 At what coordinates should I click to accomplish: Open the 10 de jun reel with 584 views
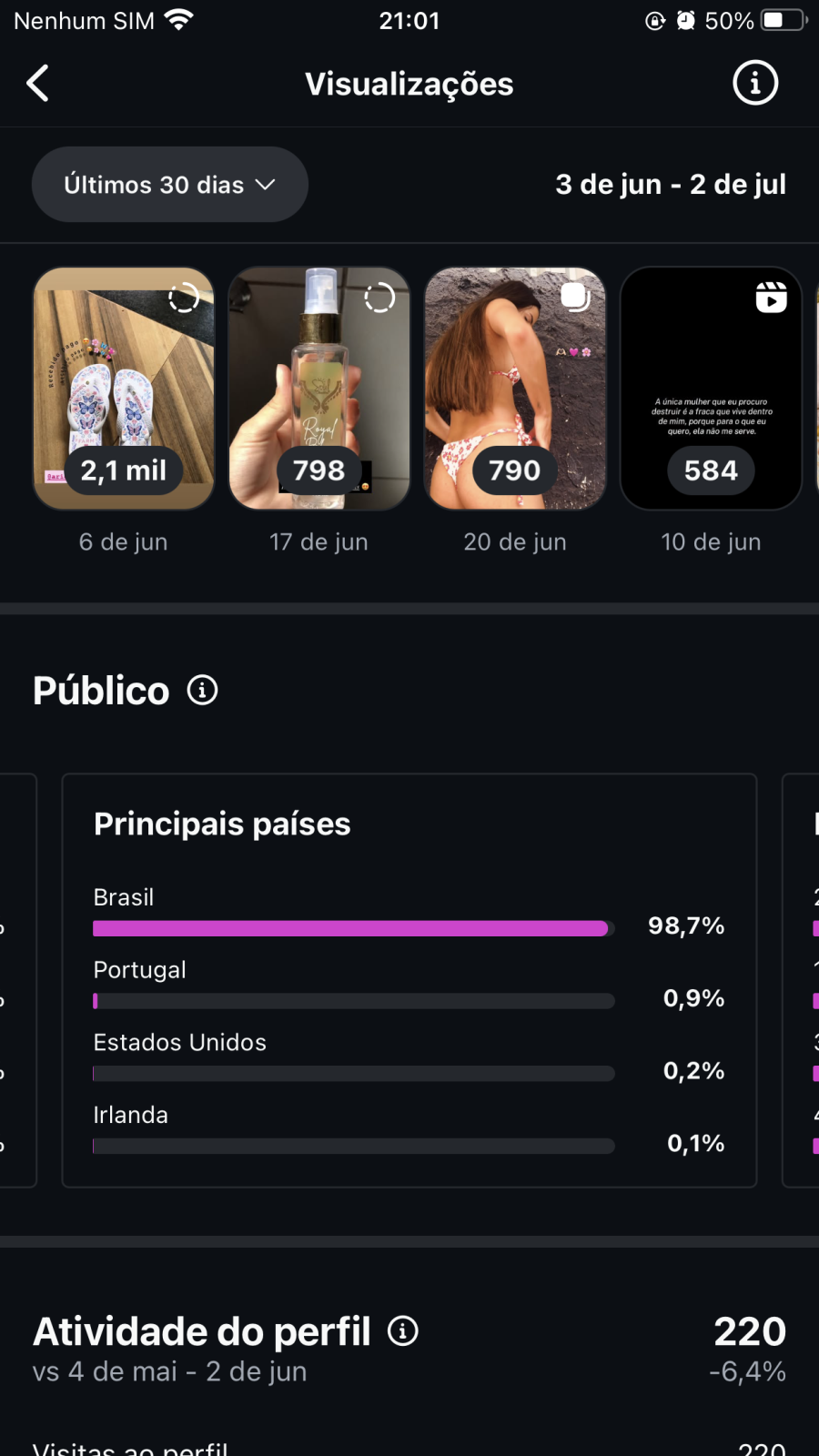711,389
